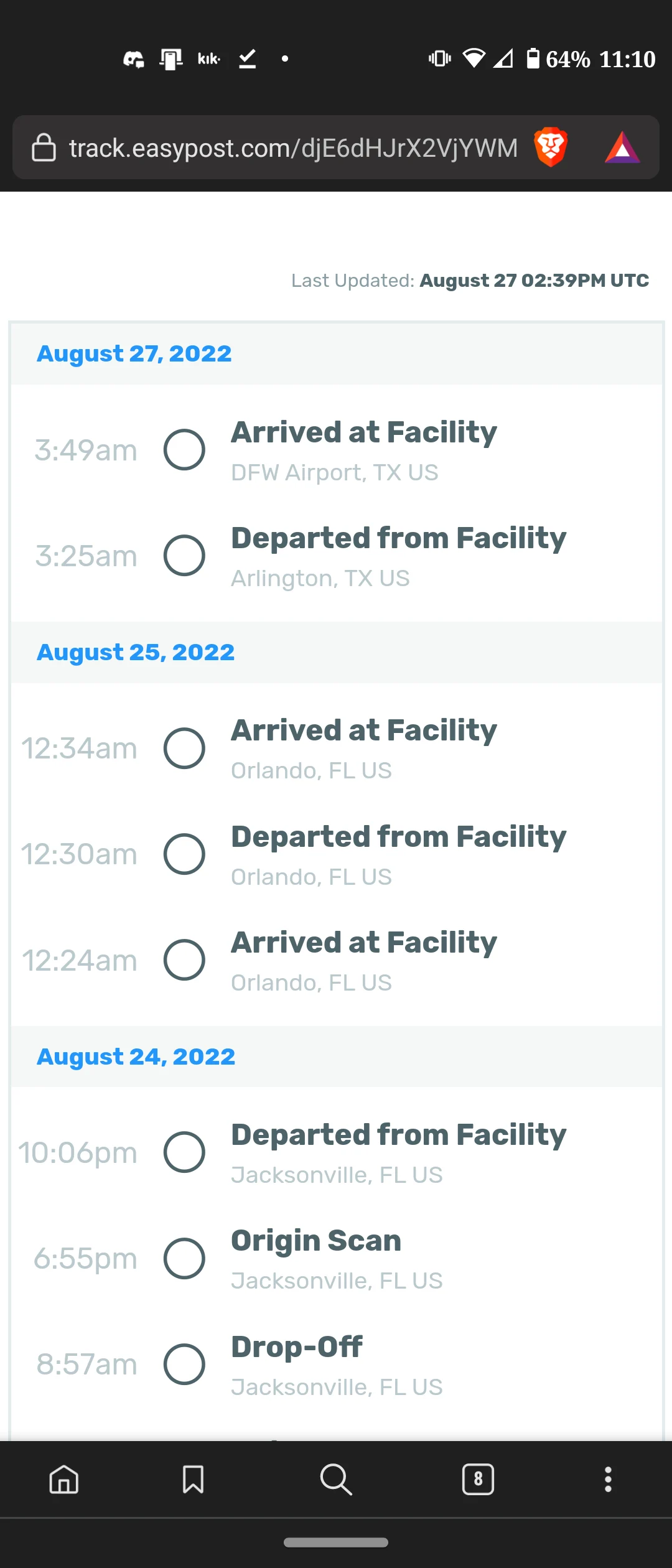Image resolution: width=672 pixels, height=1568 pixels.
Task: Select the Drop-Off event circle
Action: [184, 1364]
